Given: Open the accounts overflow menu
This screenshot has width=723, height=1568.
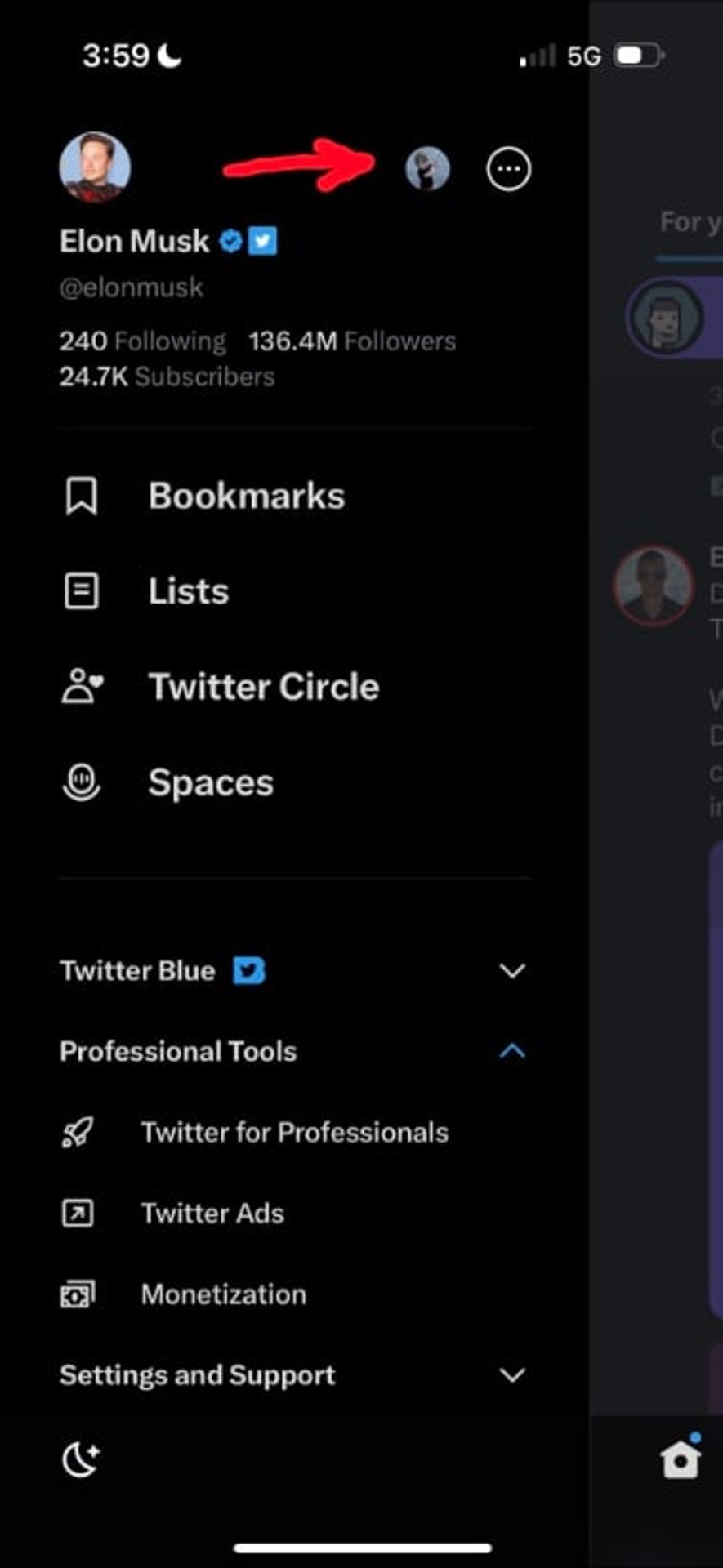Looking at the screenshot, I should coord(509,169).
